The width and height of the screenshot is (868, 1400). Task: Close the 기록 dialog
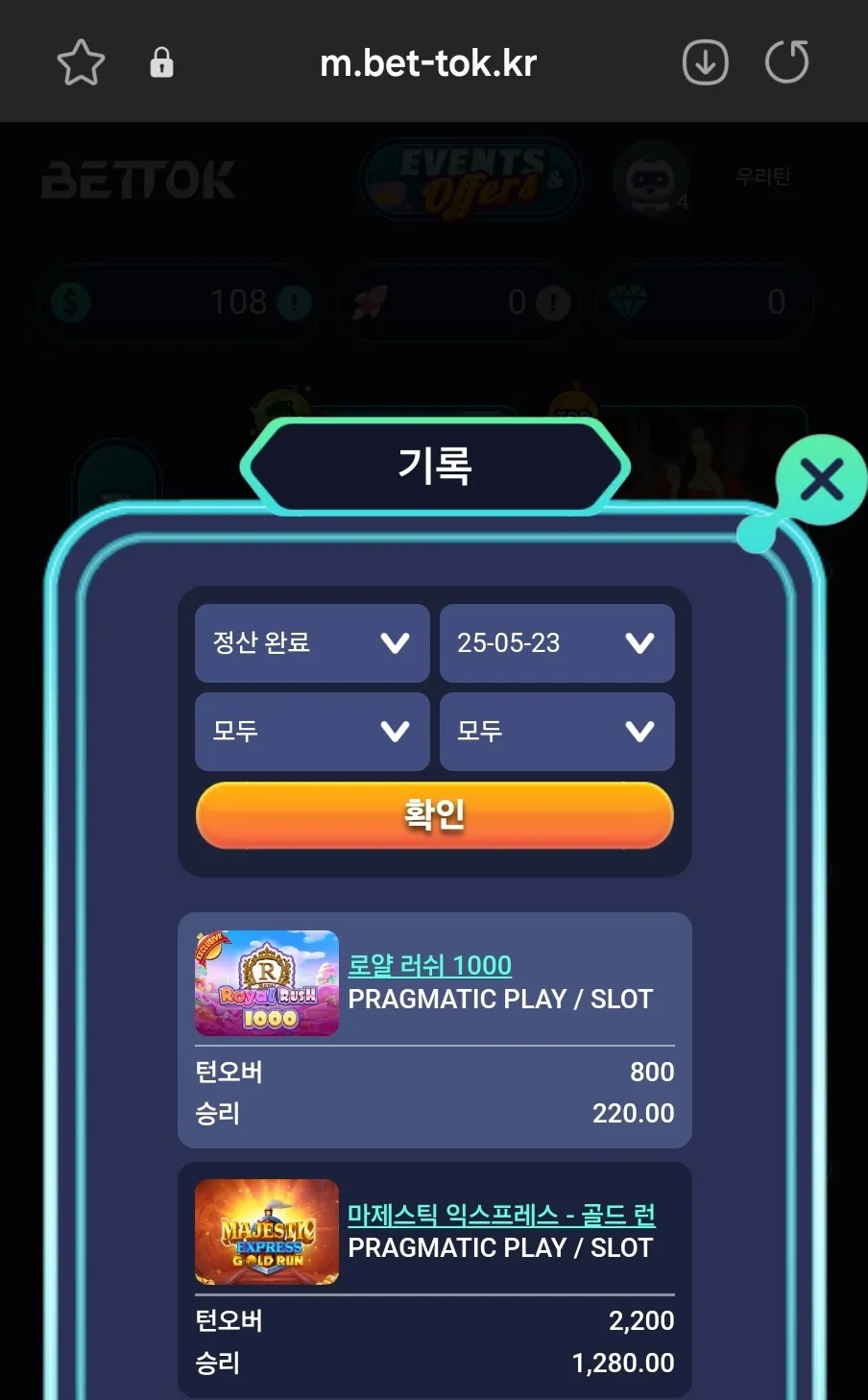coord(821,480)
